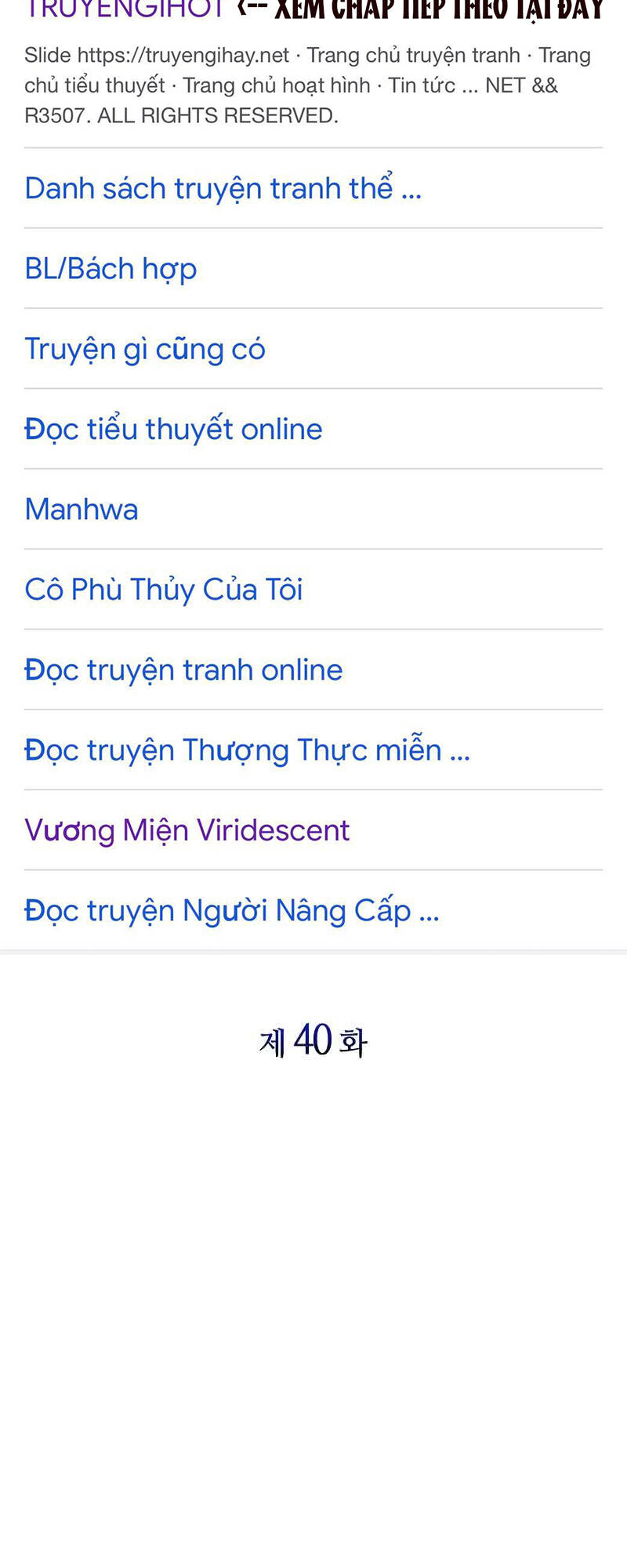Select "Đọc truyện tranh online" link

click(183, 670)
